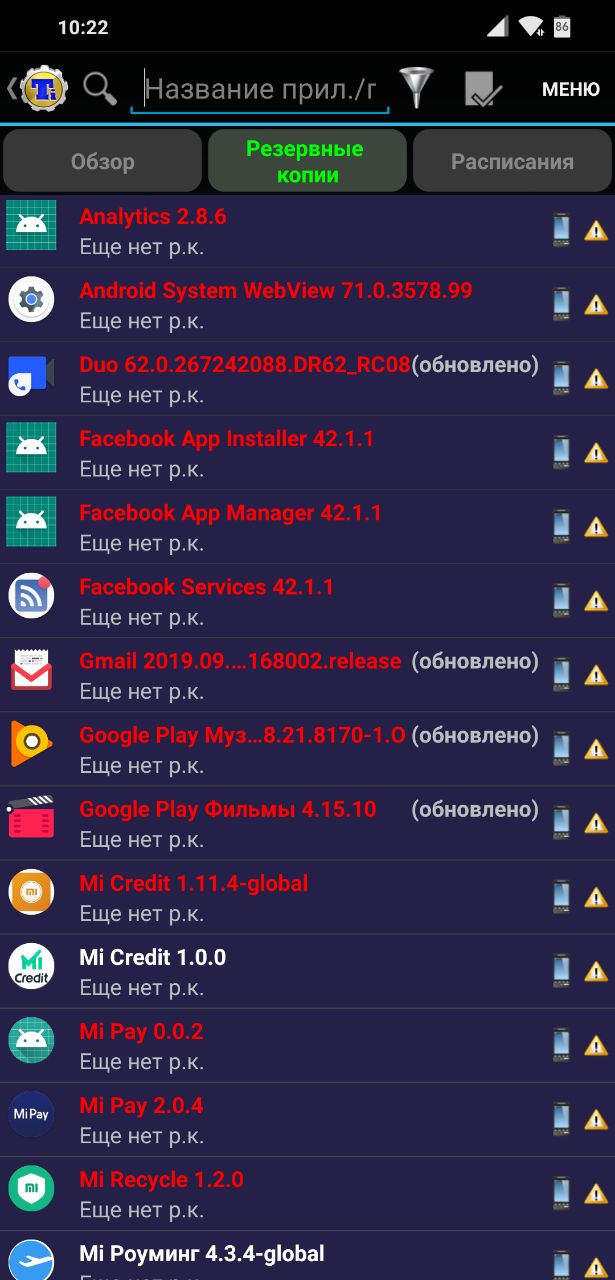Open Android System WebView entry
Screen dimensions: 615x1280
307,305
